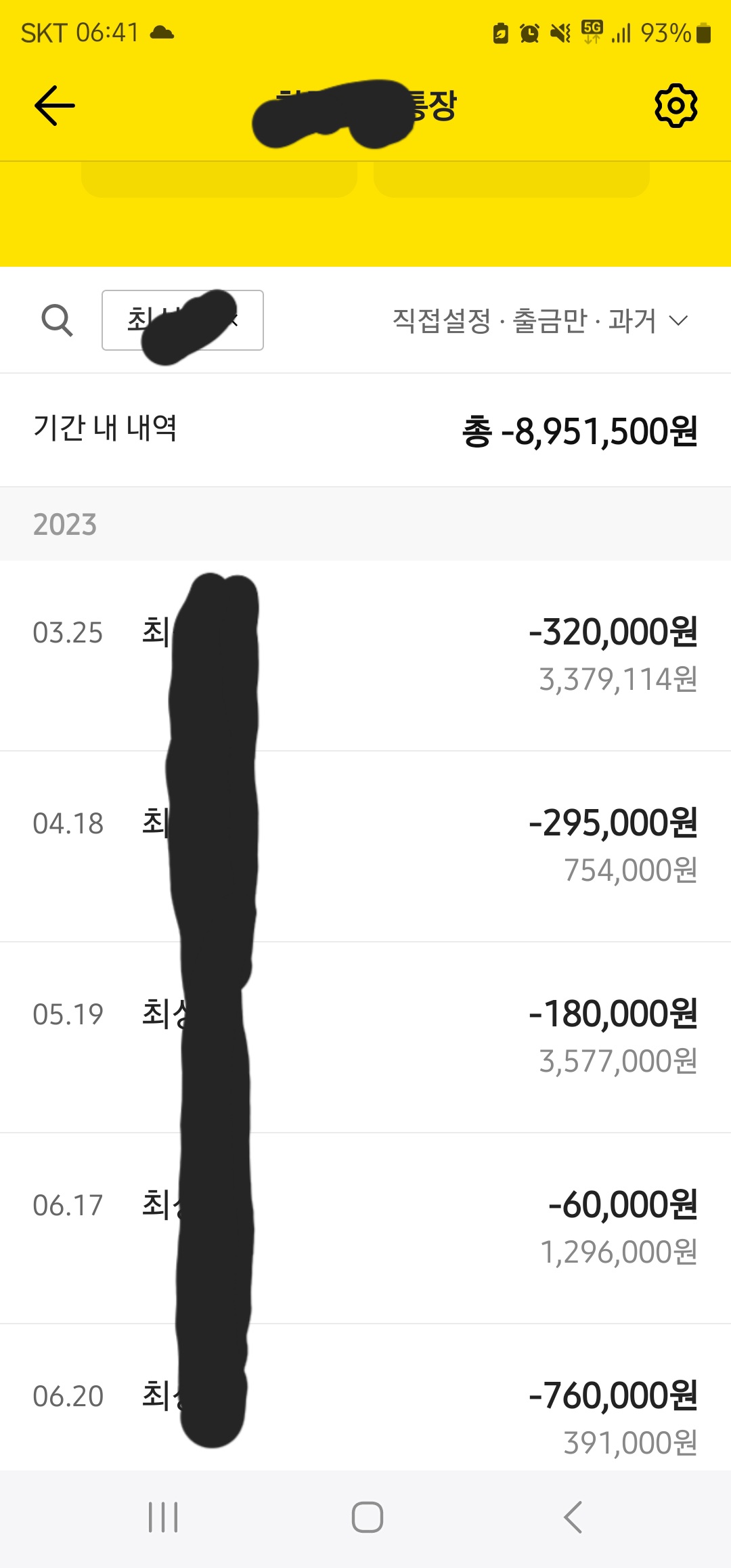
Task: Open account settings gear
Action: [675, 106]
